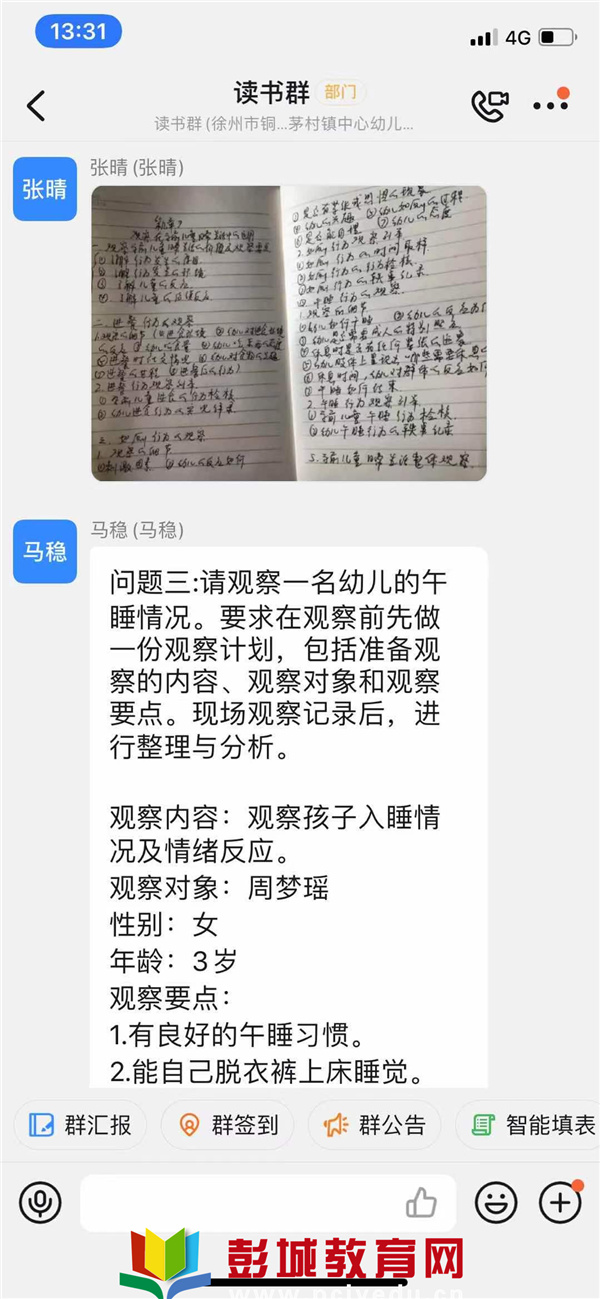The height and width of the screenshot is (1299, 600).
Task: Go back from 读书群 chat
Action: [36, 106]
